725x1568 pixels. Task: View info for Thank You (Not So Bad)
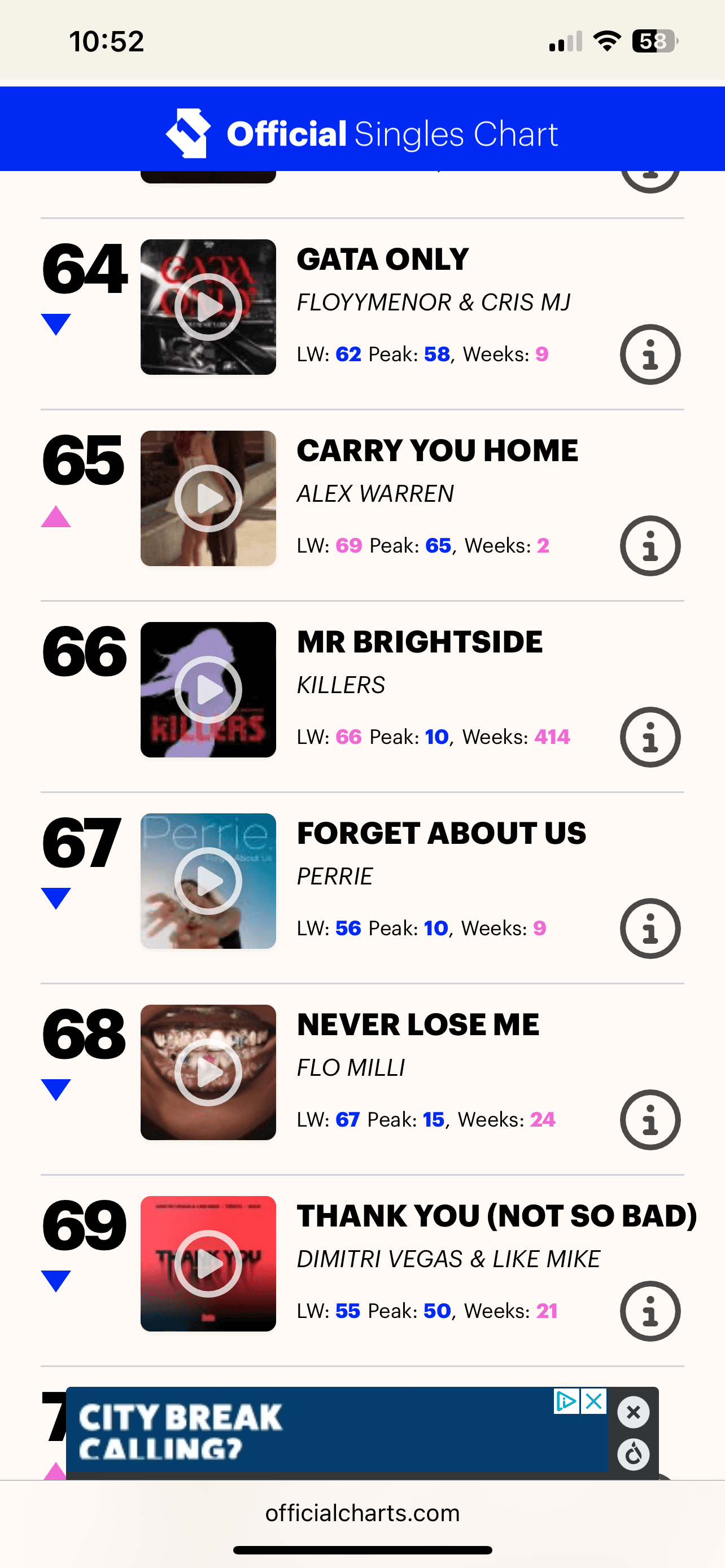pos(649,1311)
